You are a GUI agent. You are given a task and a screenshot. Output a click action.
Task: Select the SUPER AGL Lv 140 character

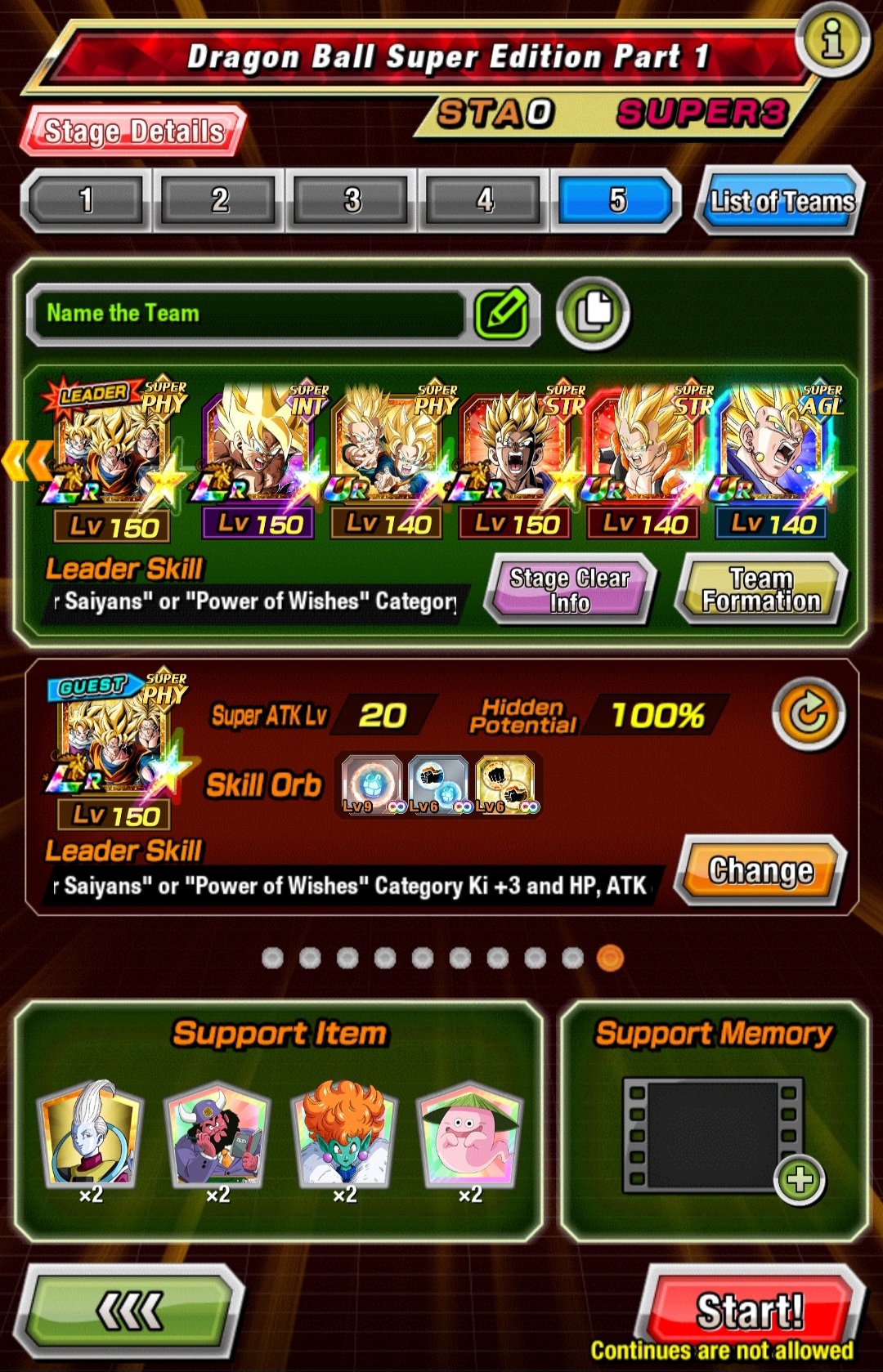click(773, 458)
